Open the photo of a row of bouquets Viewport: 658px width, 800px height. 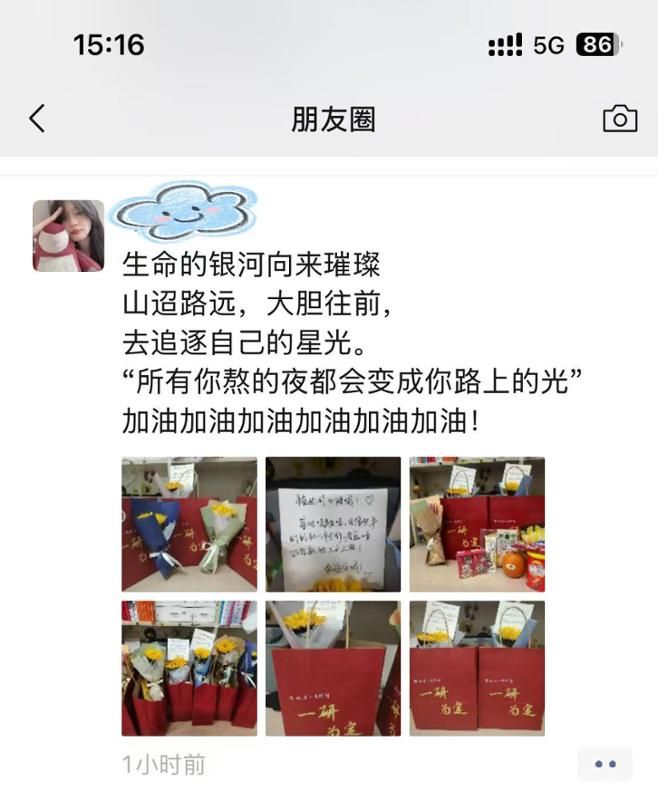point(189,668)
